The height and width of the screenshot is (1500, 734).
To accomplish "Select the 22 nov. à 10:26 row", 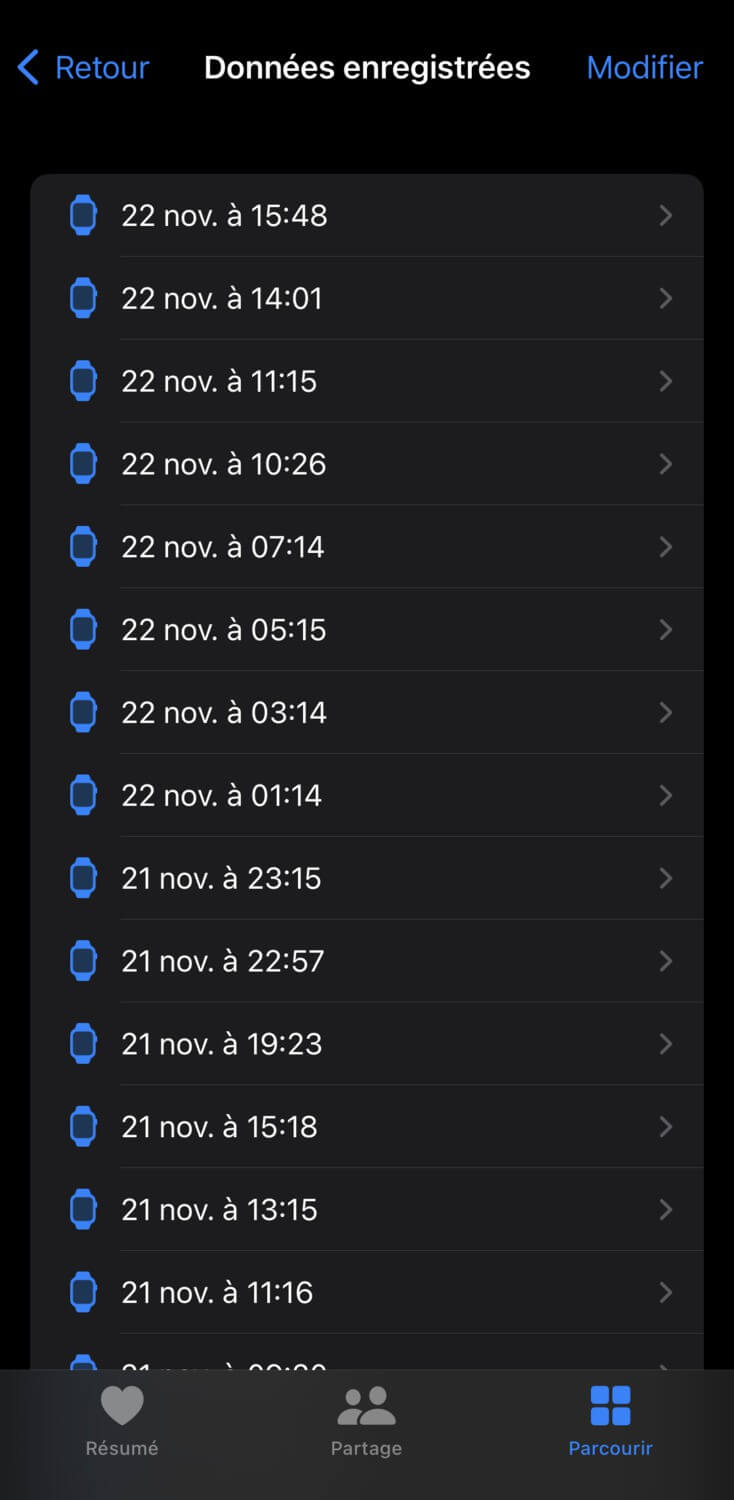I will pos(367,464).
